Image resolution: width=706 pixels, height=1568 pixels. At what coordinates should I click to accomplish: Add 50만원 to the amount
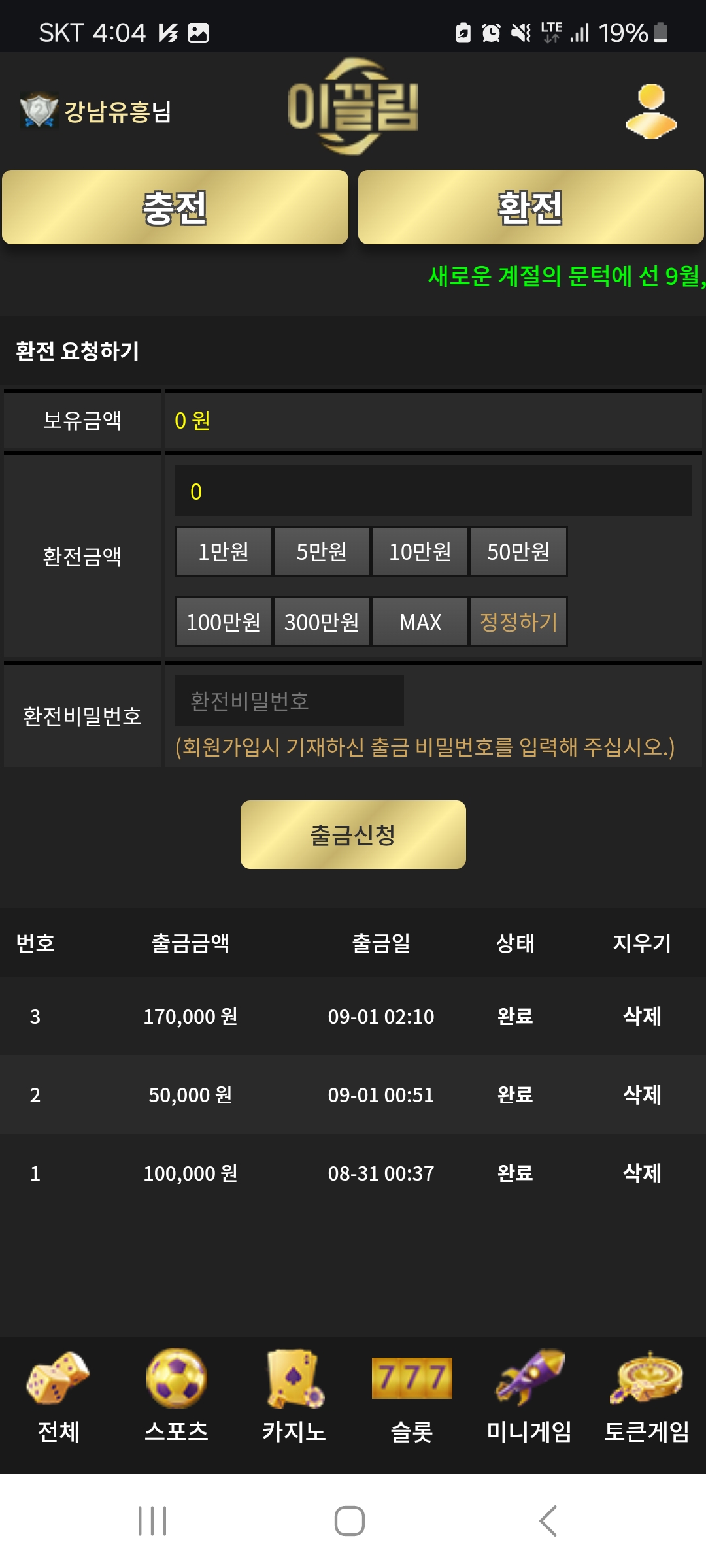click(518, 552)
